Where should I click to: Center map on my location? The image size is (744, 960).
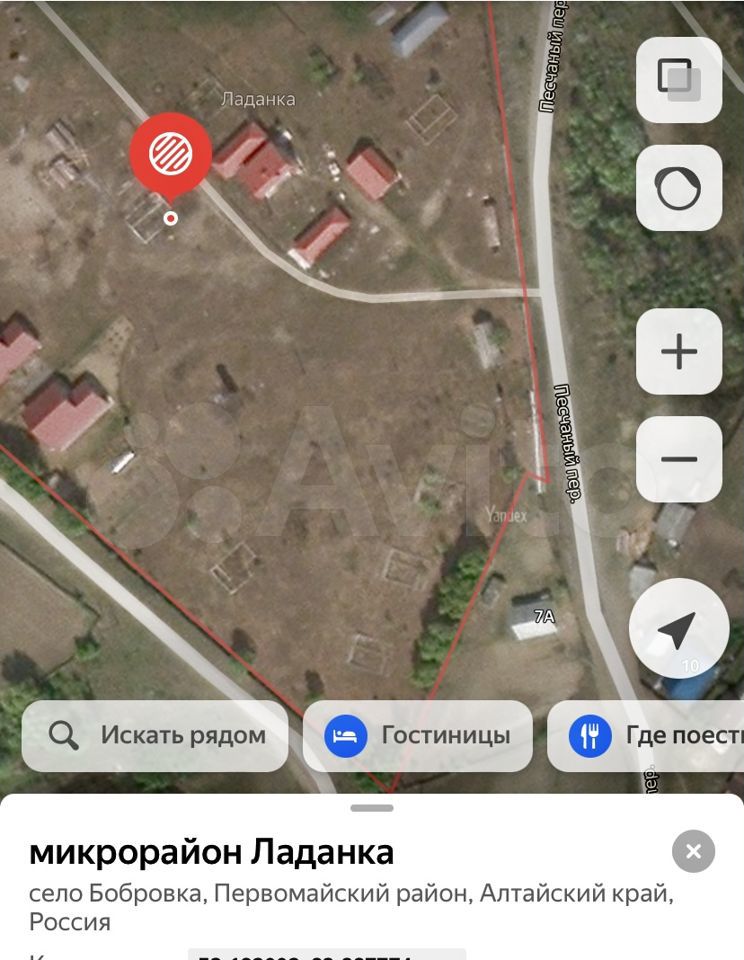click(x=677, y=630)
